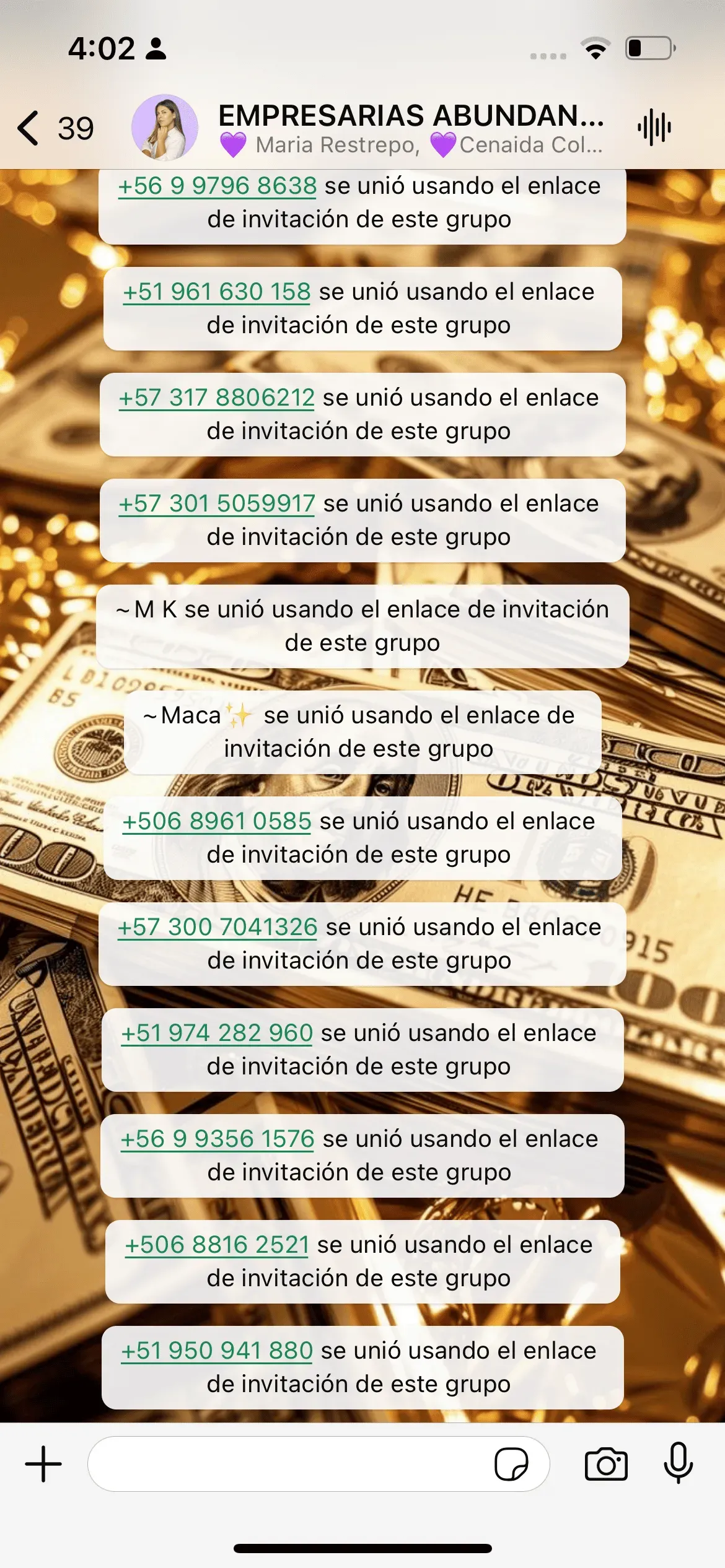Open the number +51 974 282 960

coord(217,1033)
